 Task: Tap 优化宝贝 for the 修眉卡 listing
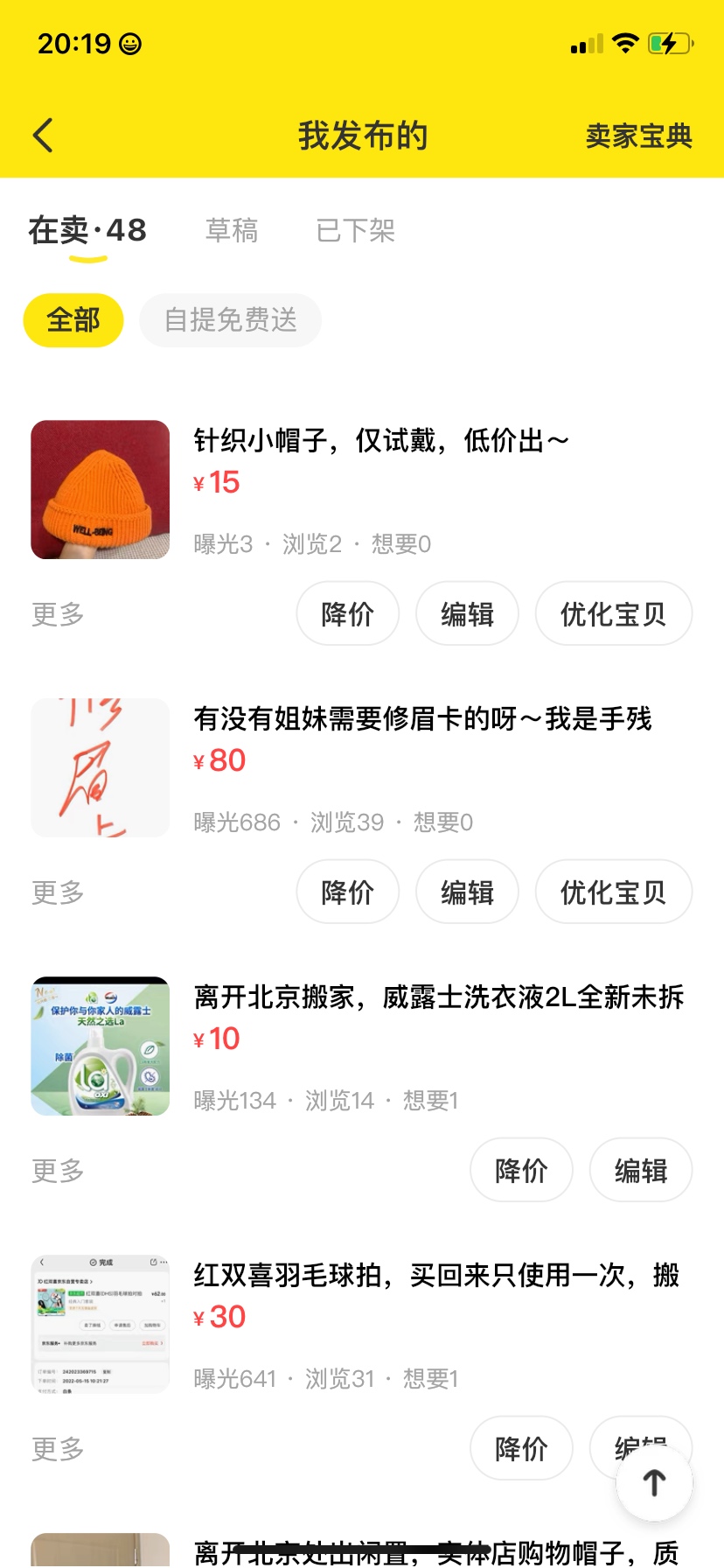tap(614, 892)
